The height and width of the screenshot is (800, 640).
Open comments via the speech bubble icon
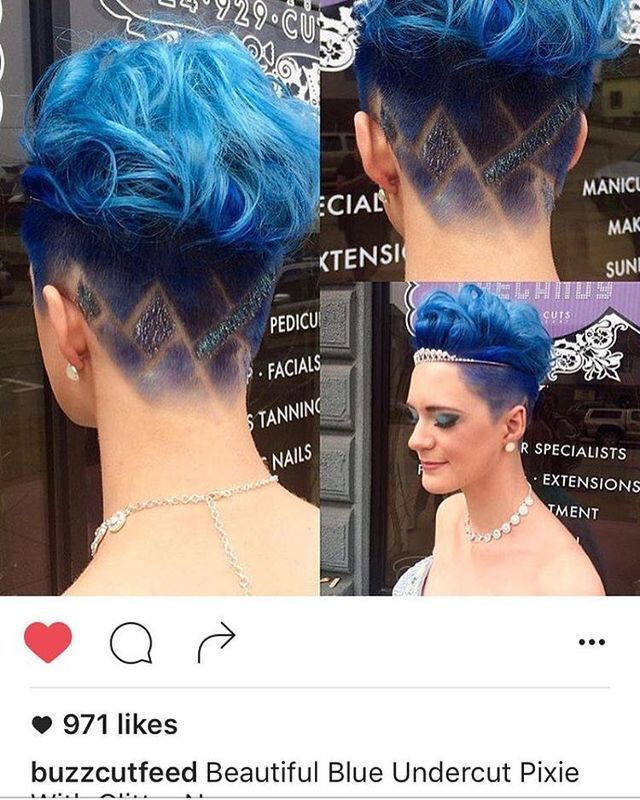130,643
